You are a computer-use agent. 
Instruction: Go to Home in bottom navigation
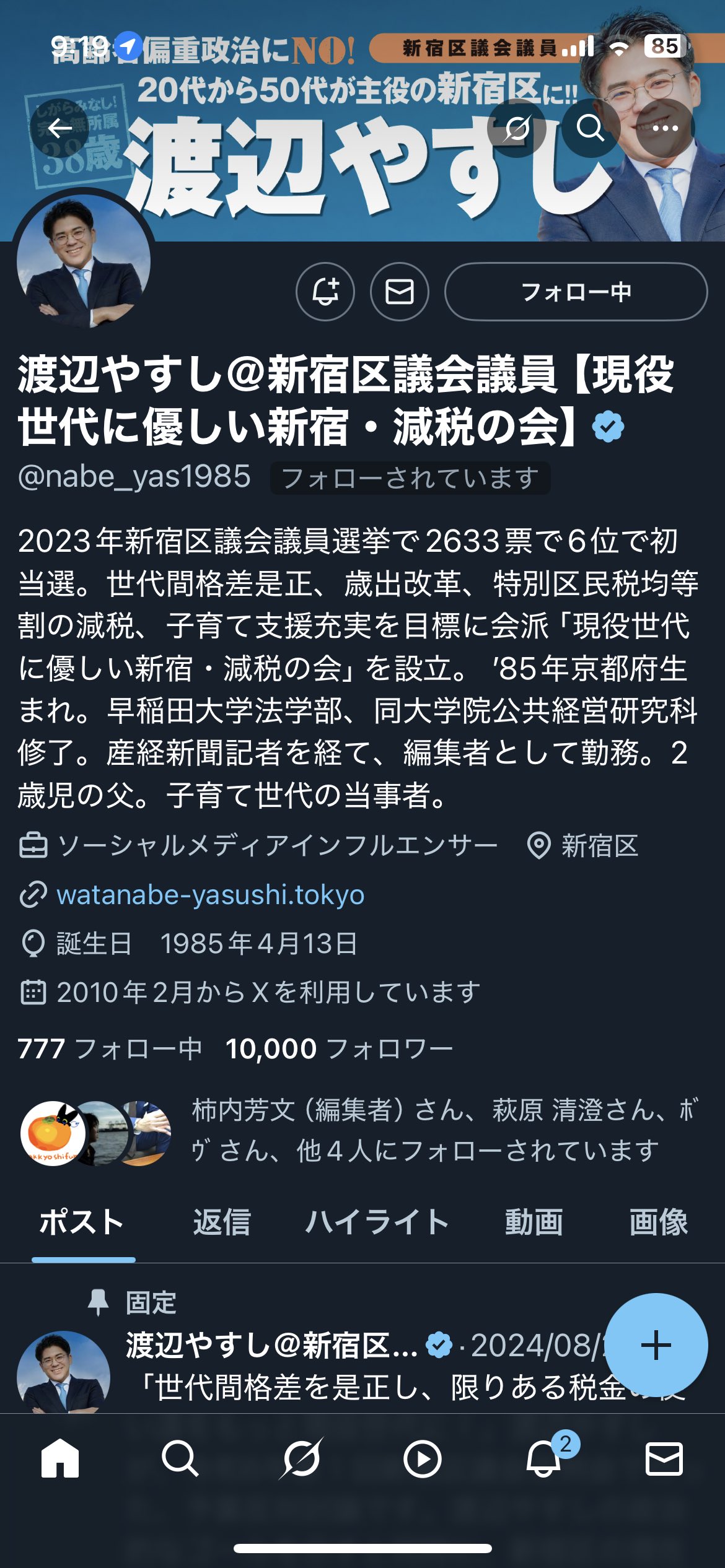pyautogui.click(x=60, y=1459)
